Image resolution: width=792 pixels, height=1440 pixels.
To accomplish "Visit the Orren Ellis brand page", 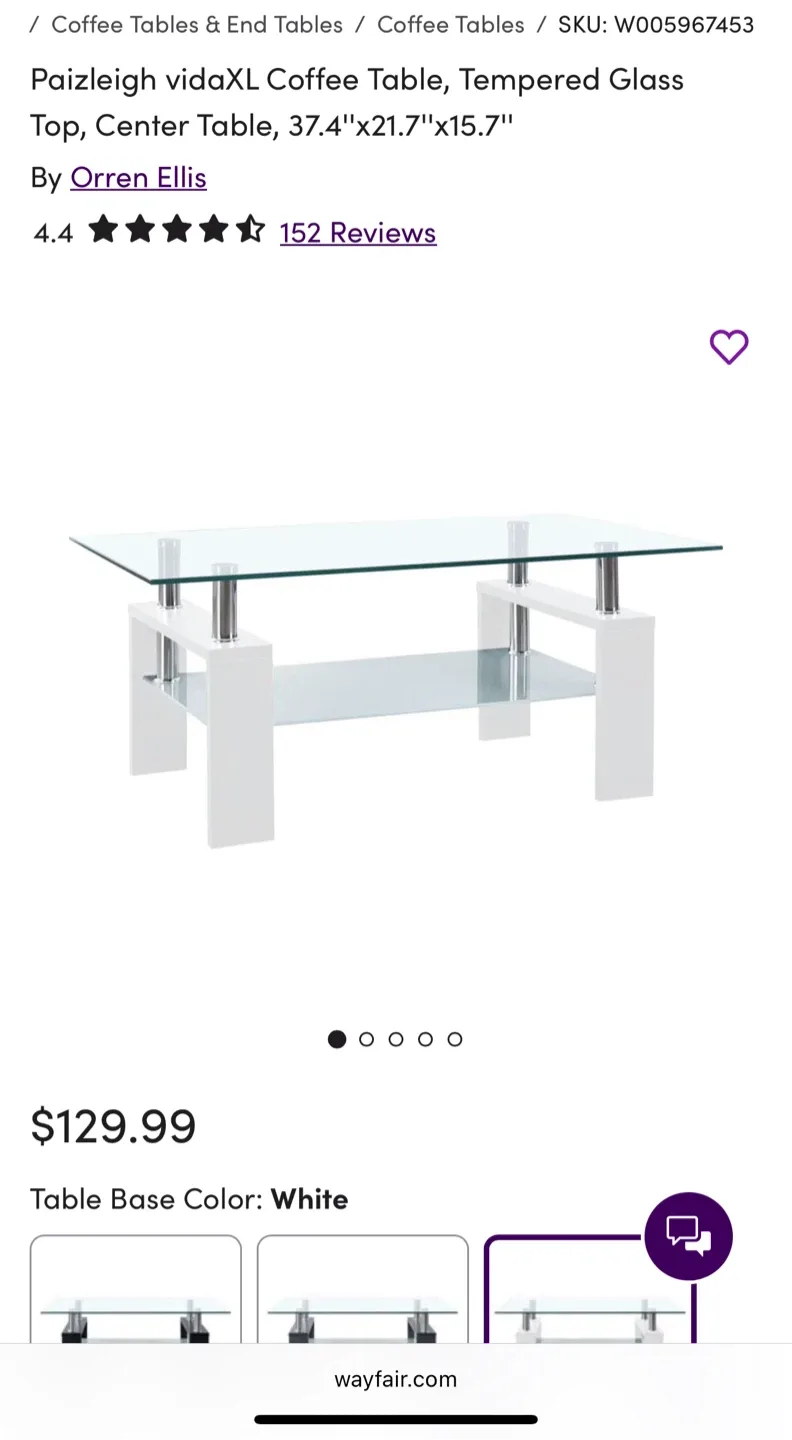I will tap(138, 178).
